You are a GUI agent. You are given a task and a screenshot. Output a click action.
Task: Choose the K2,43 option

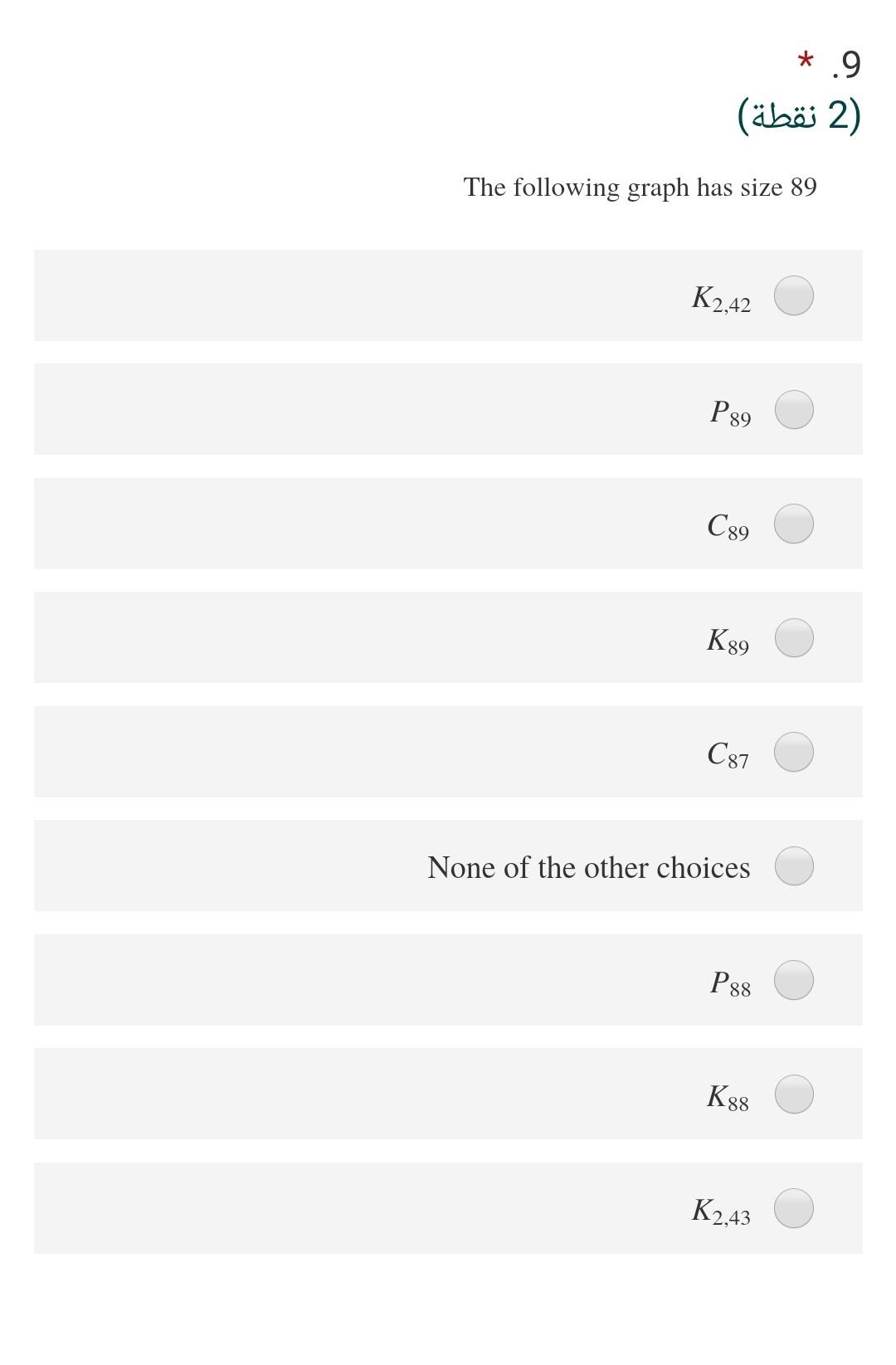794,1208
